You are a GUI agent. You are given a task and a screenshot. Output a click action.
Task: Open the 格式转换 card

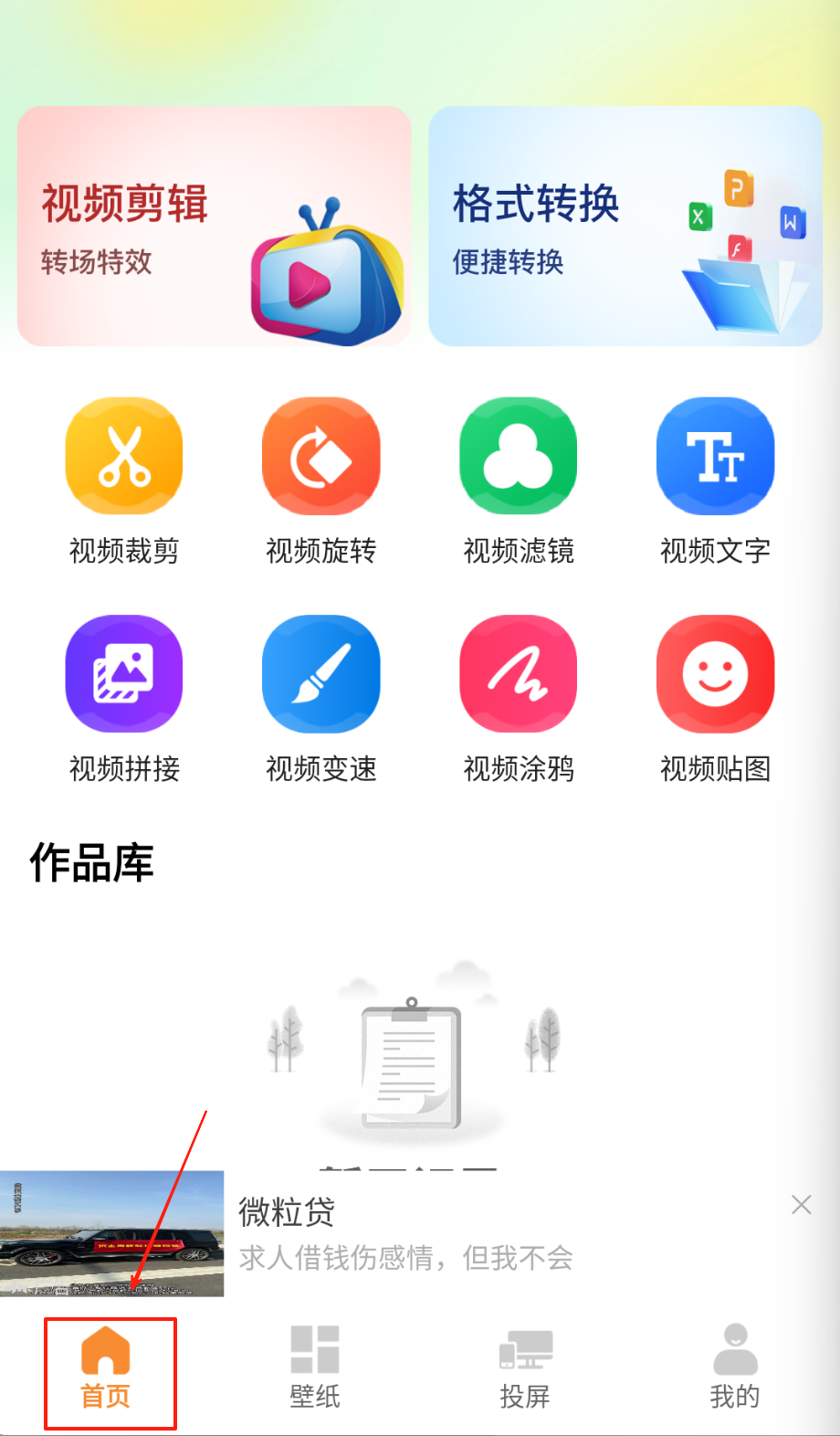click(625, 226)
